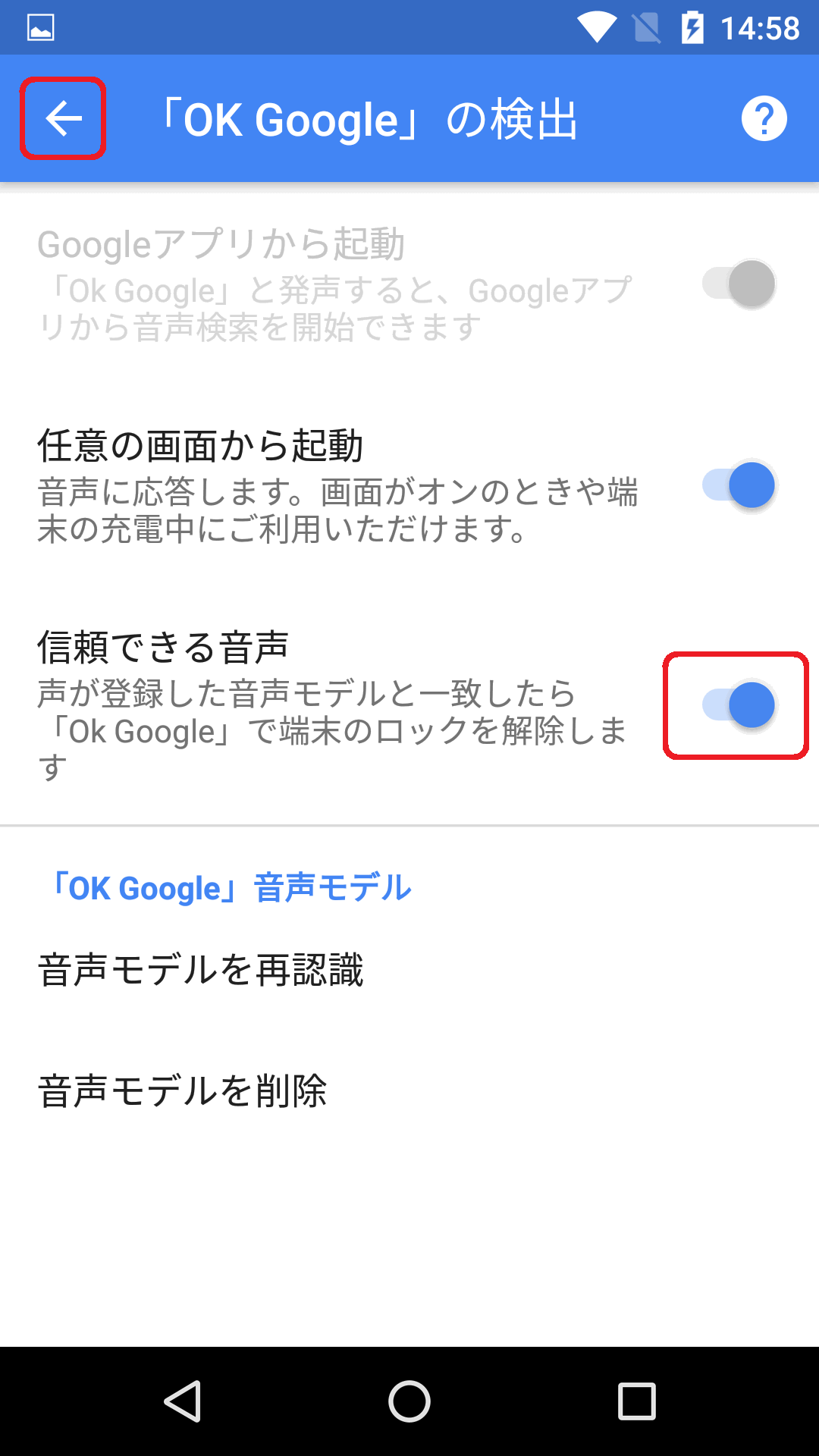Select 音声モデルを削除

[409, 1091]
